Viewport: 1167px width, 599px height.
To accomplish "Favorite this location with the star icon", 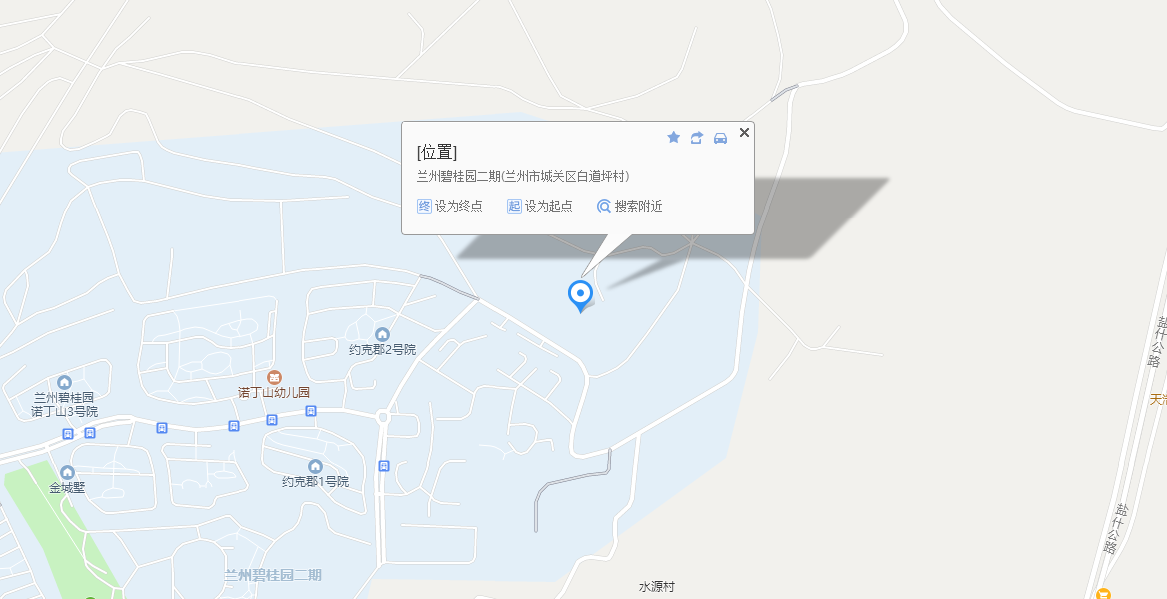I will point(673,138).
